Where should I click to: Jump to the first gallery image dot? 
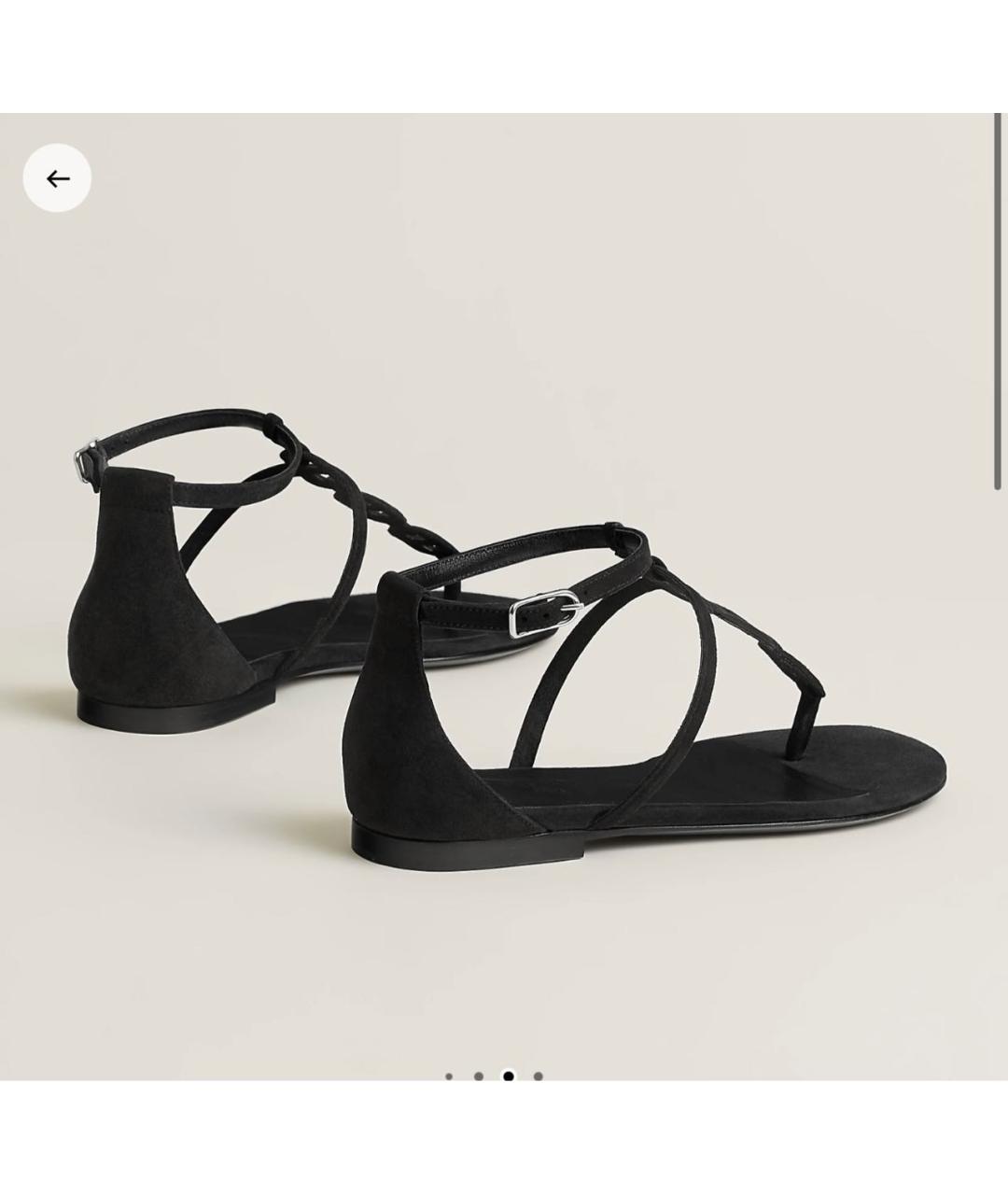point(449,1076)
